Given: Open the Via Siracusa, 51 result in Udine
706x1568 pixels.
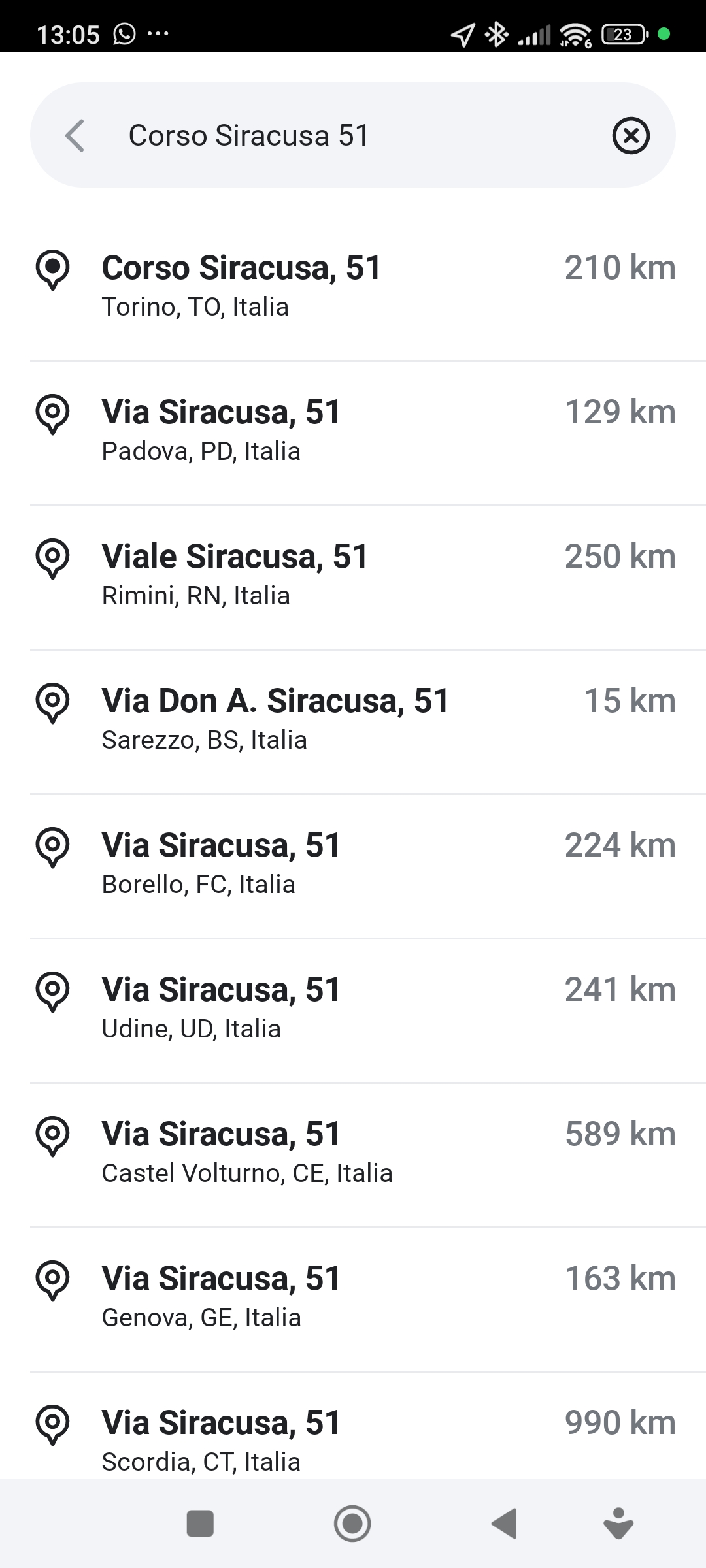Looking at the screenshot, I should point(353,1008).
